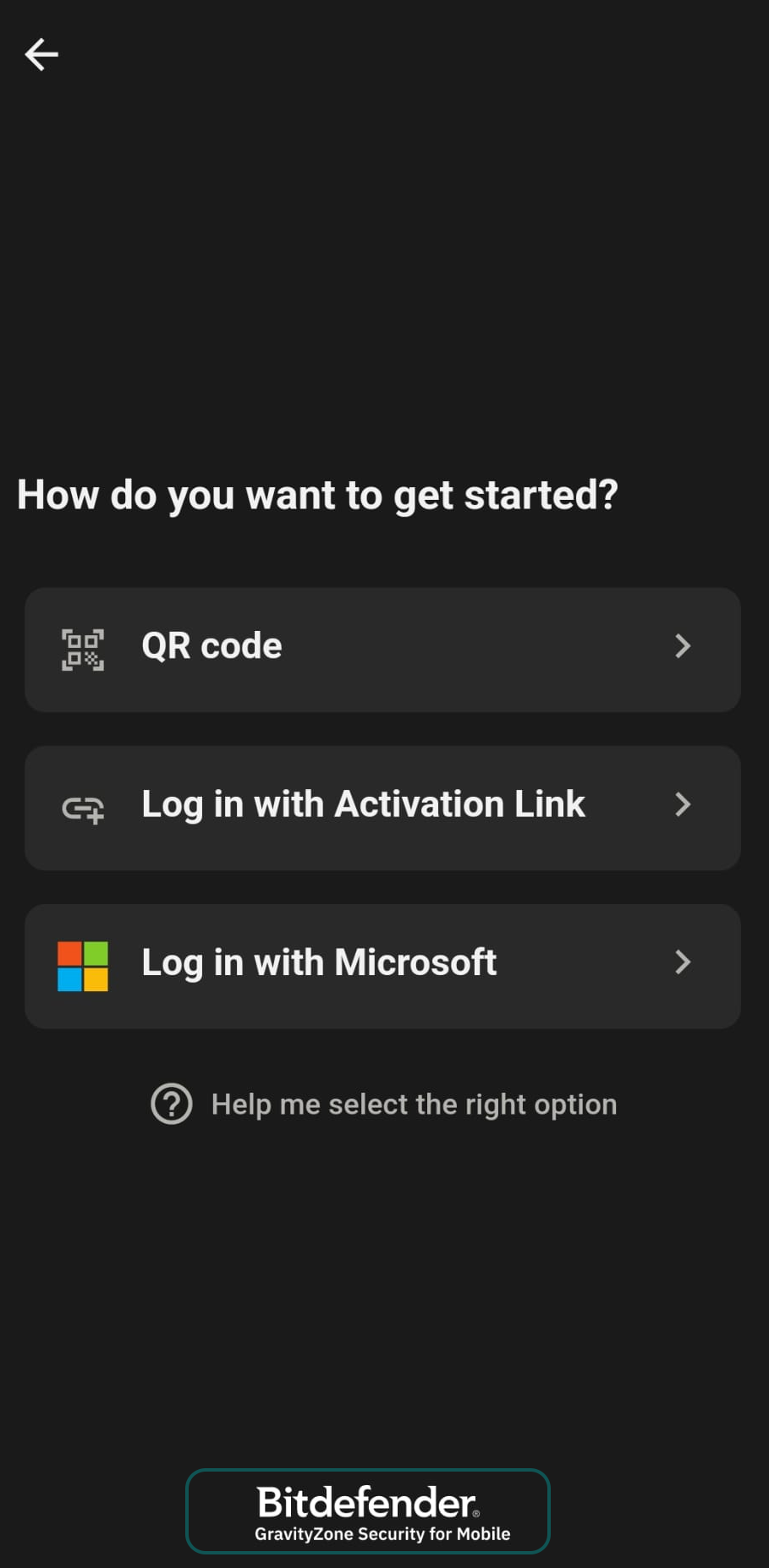Tap the Bitdefender GravityZone logo at bottom
This screenshot has width=769, height=1568.
pos(367,1511)
